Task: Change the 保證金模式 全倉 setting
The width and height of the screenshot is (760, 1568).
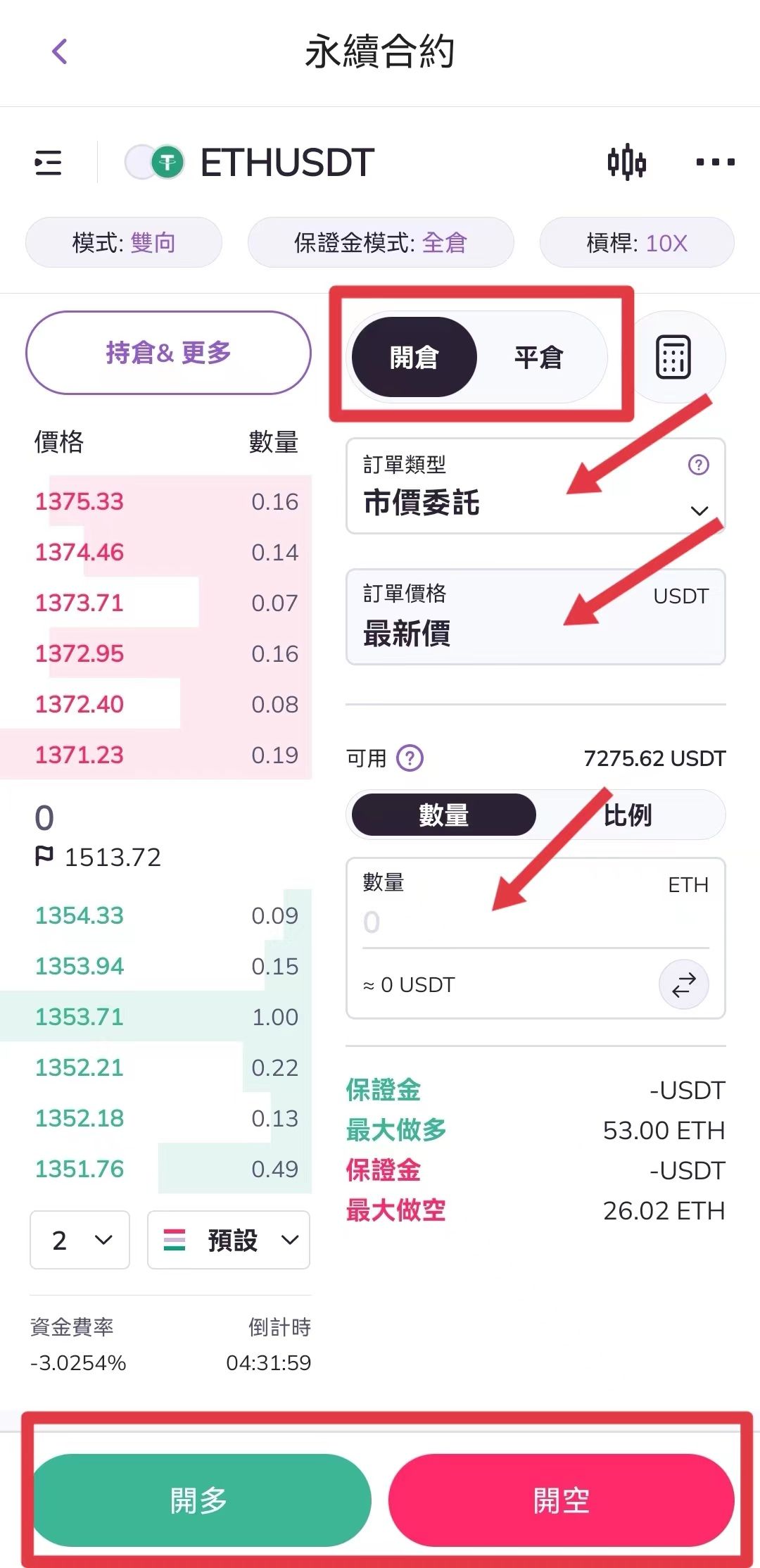Action: (x=381, y=242)
